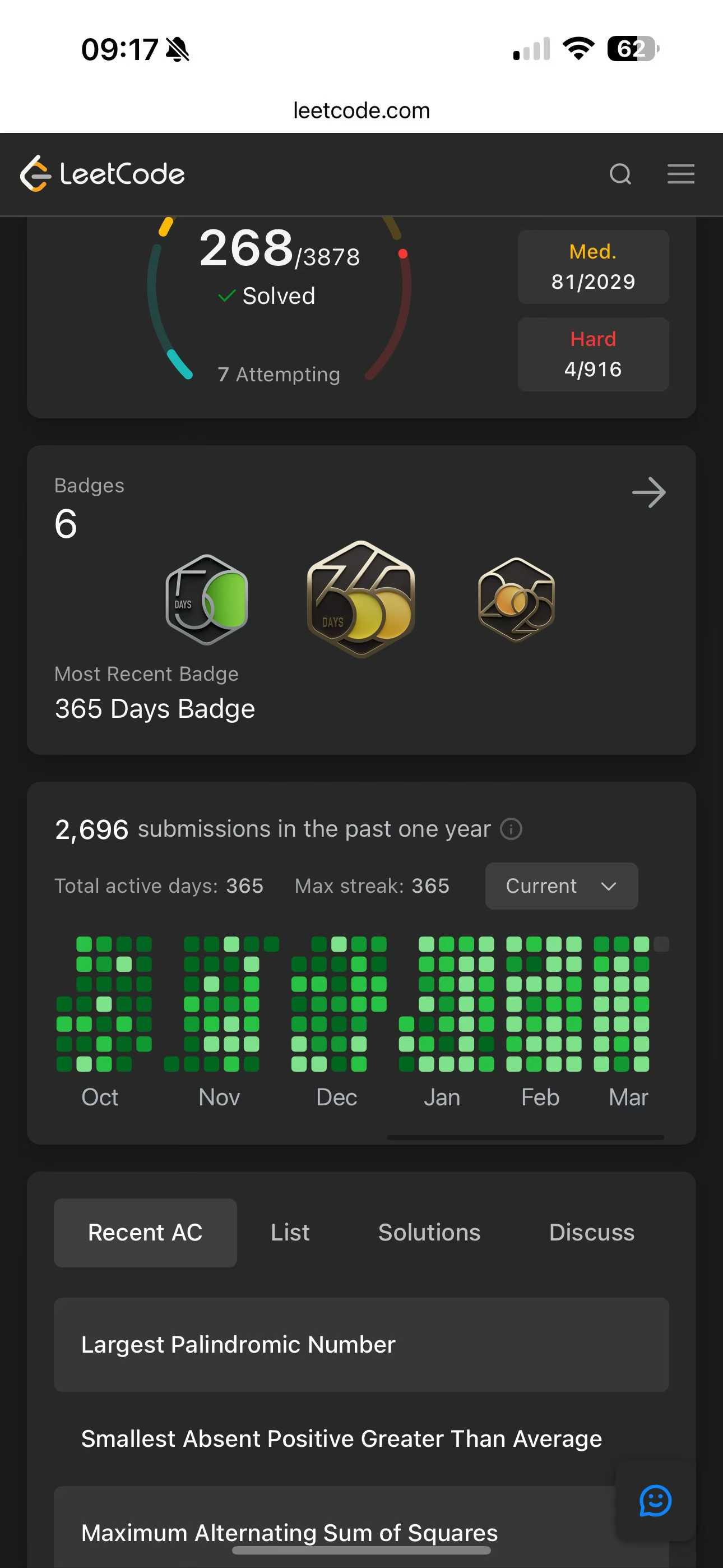The width and height of the screenshot is (723, 1568).
Task: Switch to the Discuss tab
Action: coord(591,1233)
